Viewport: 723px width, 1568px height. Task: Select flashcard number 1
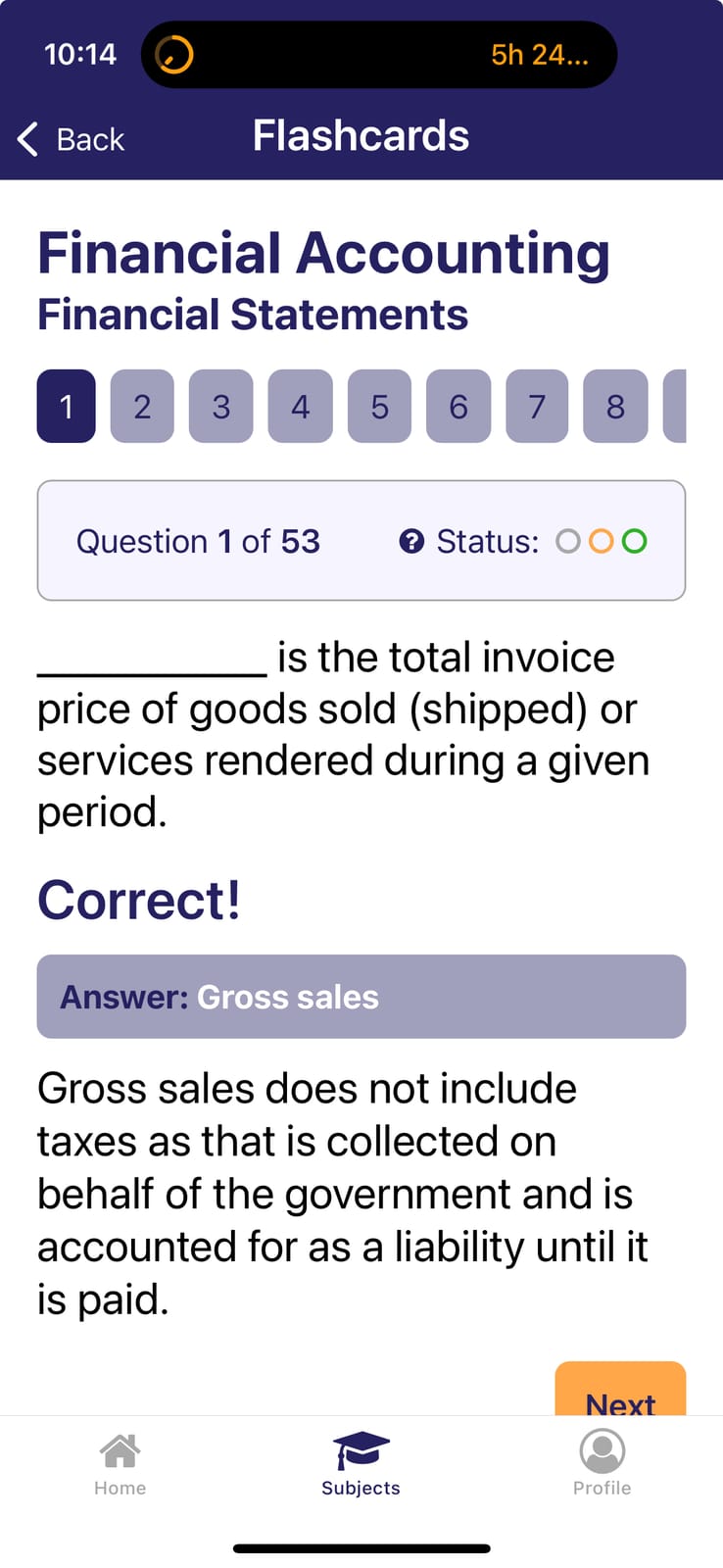point(67,406)
